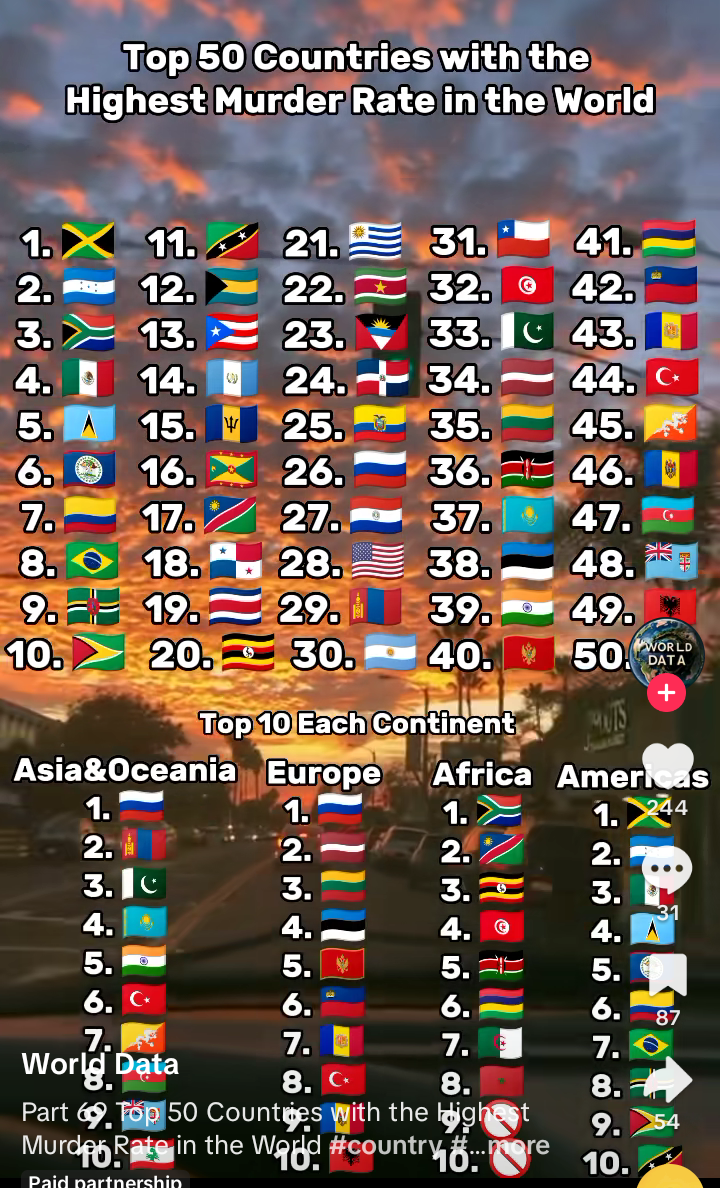The height and width of the screenshot is (1188, 720).
Task: Like this video
Action: [x=667, y=765]
